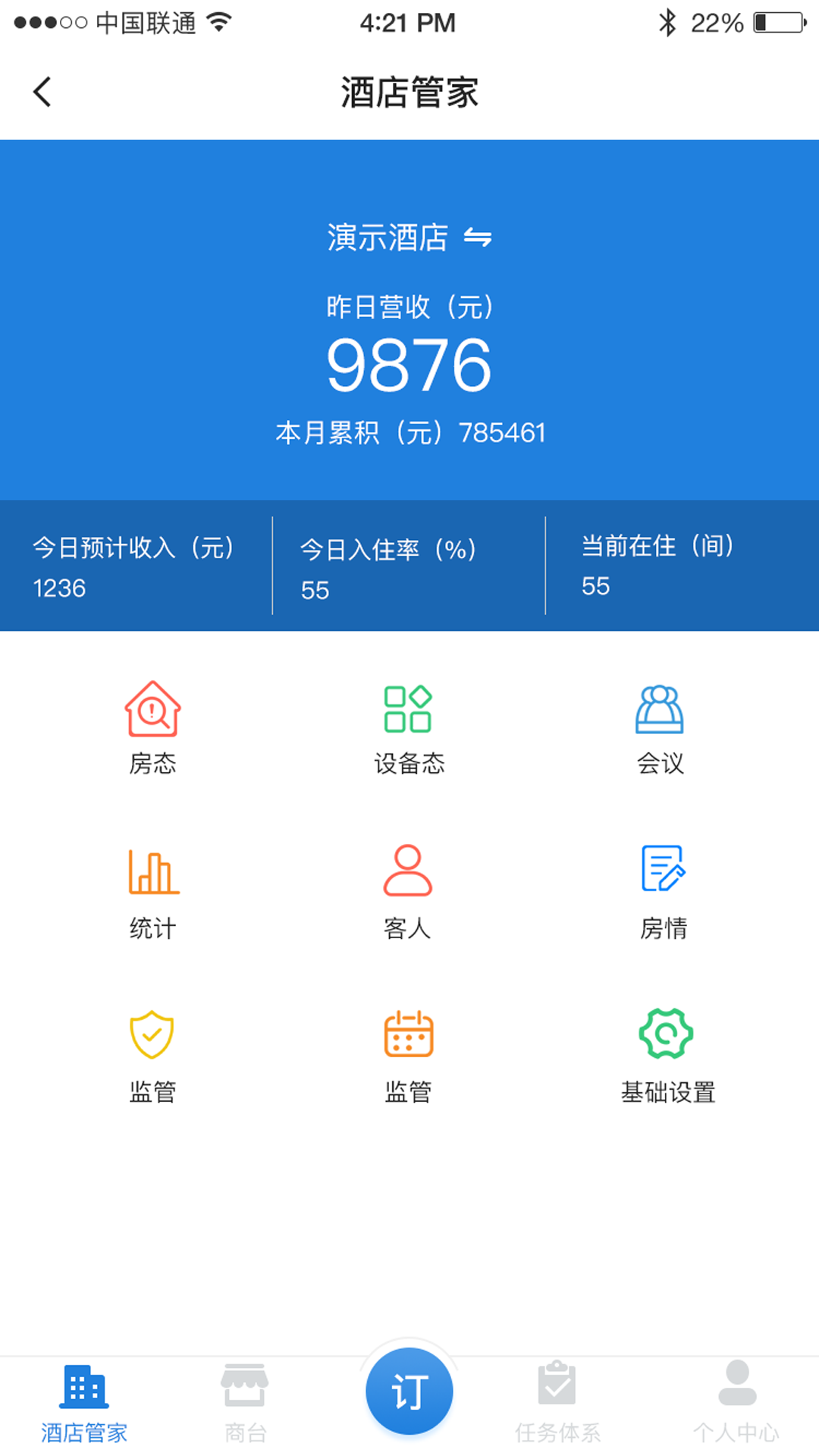819x1456 pixels.
Task: Open the 会议 section
Action: [x=660, y=727]
